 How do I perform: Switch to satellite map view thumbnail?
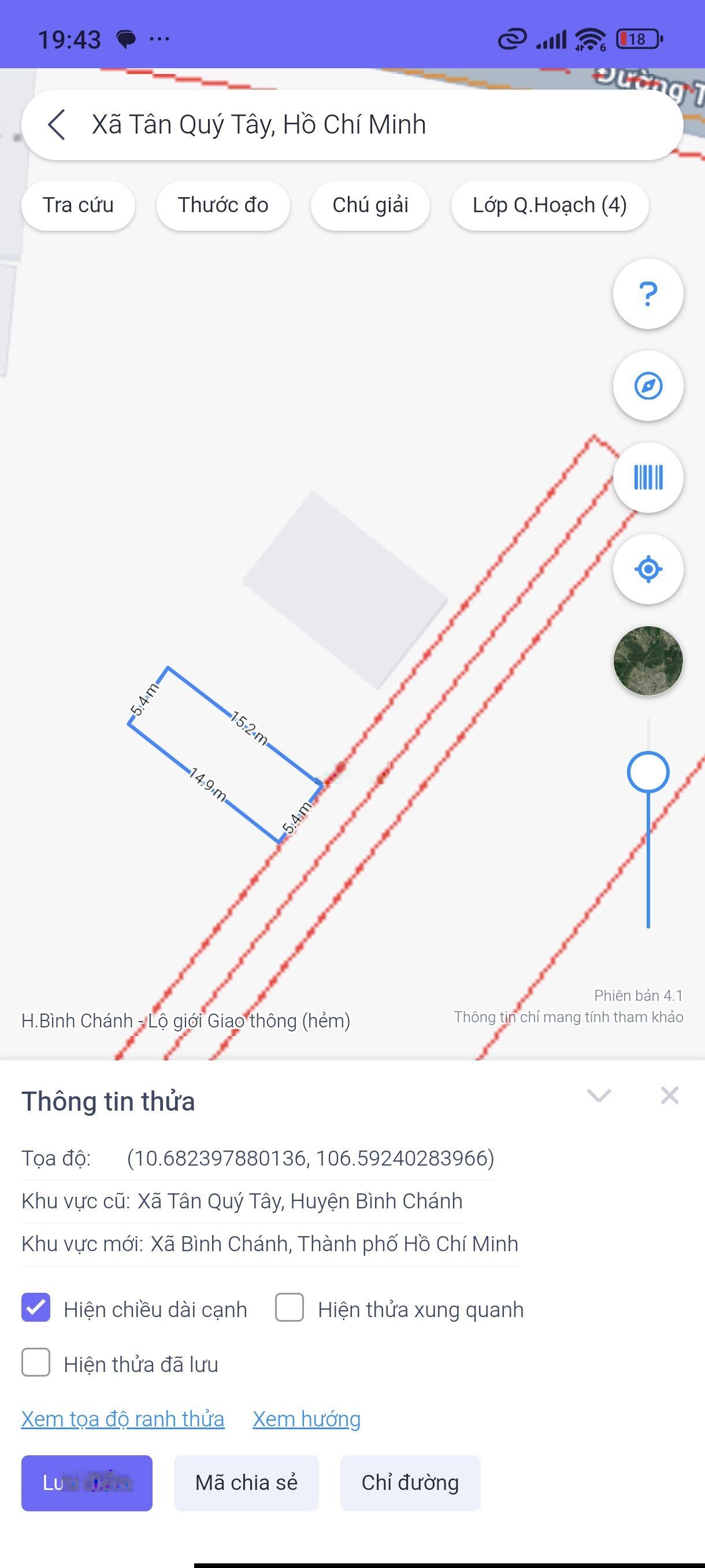[648, 660]
